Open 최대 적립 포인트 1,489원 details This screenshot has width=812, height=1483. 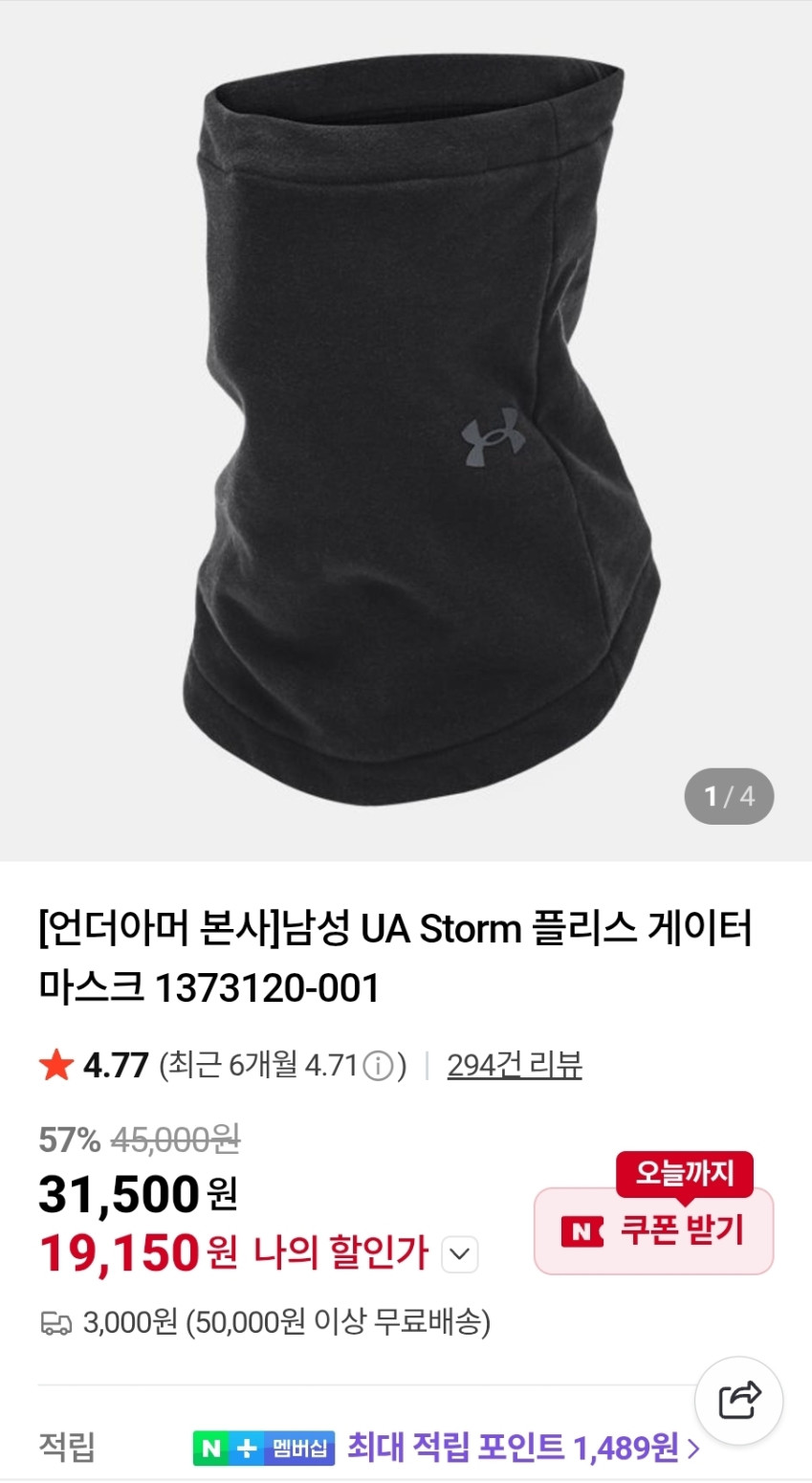point(522,1448)
